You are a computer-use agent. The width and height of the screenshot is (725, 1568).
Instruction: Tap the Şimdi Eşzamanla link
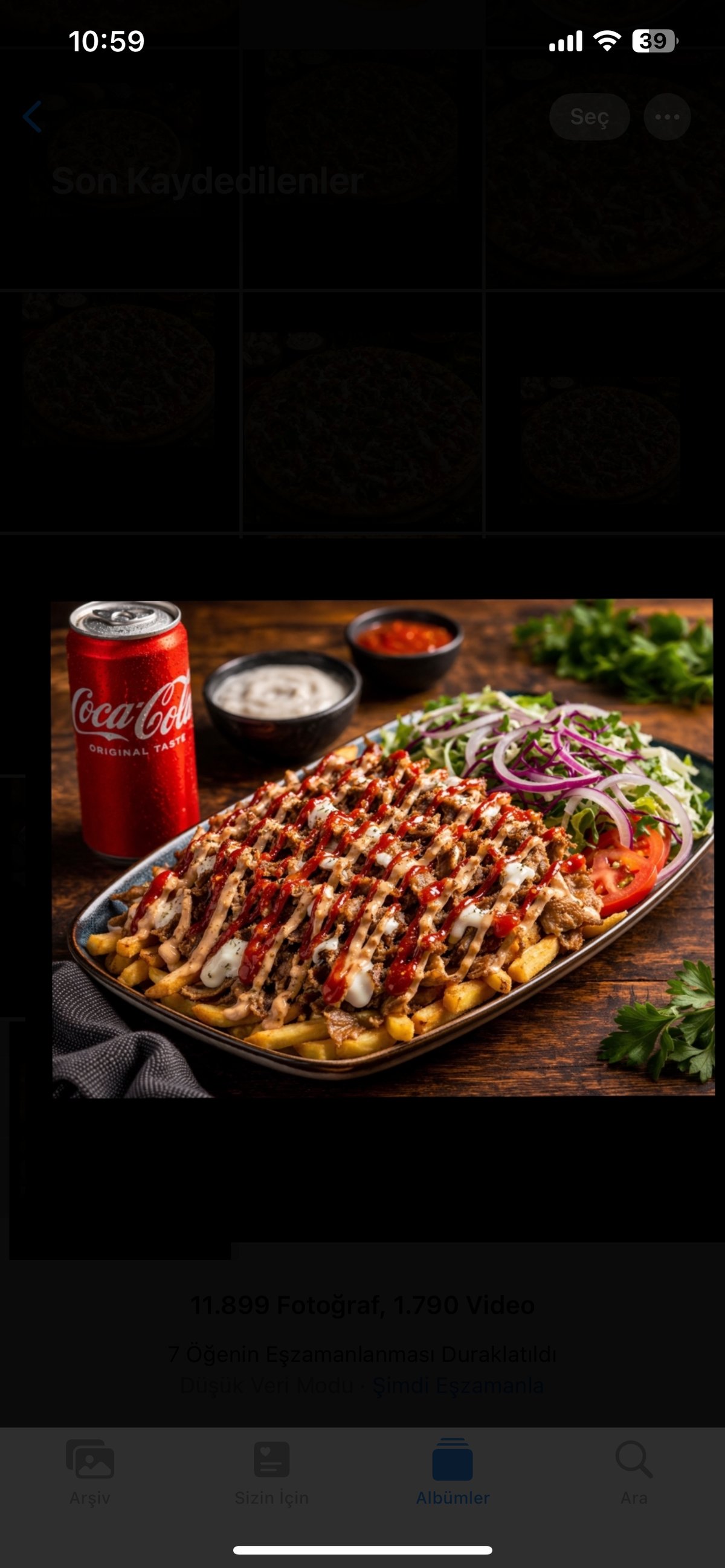coord(458,1385)
